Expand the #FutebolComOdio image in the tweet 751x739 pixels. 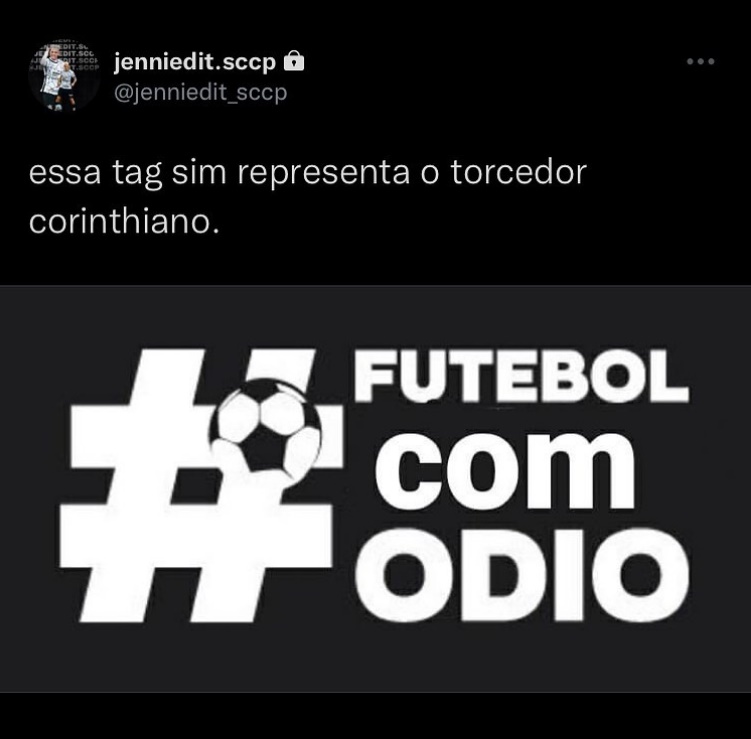375,489
